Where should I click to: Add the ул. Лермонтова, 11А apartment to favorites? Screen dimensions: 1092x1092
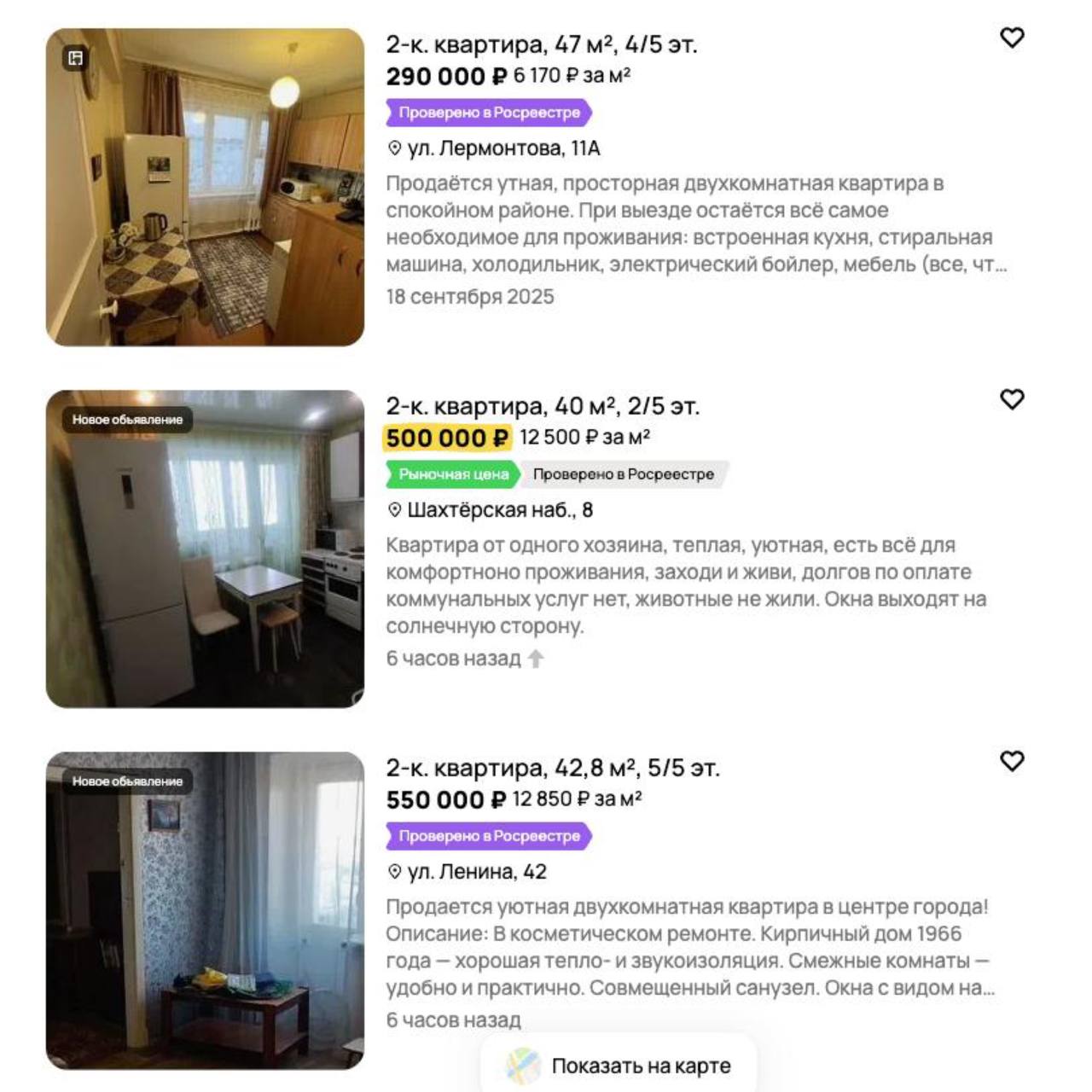coord(1012,38)
